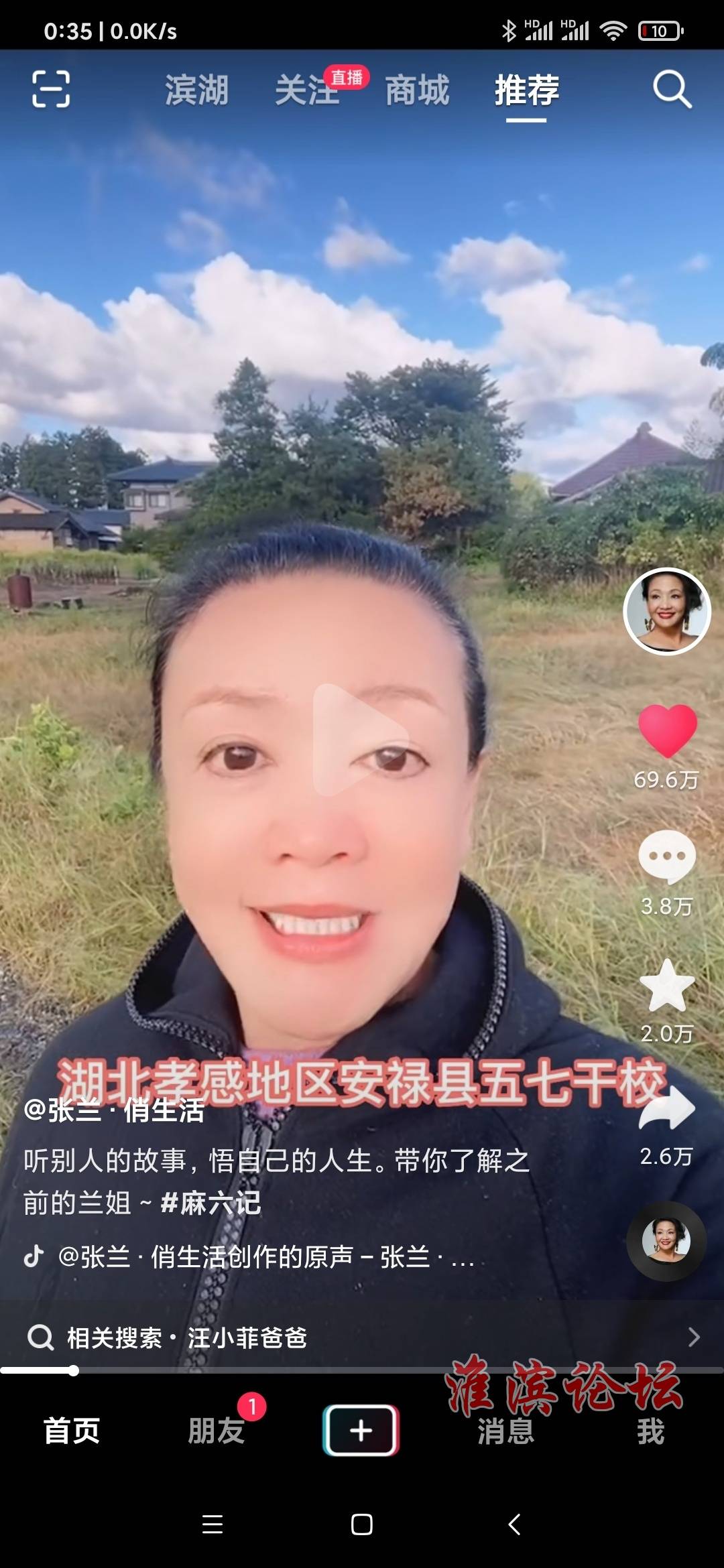Open the comments bubble

point(667,857)
